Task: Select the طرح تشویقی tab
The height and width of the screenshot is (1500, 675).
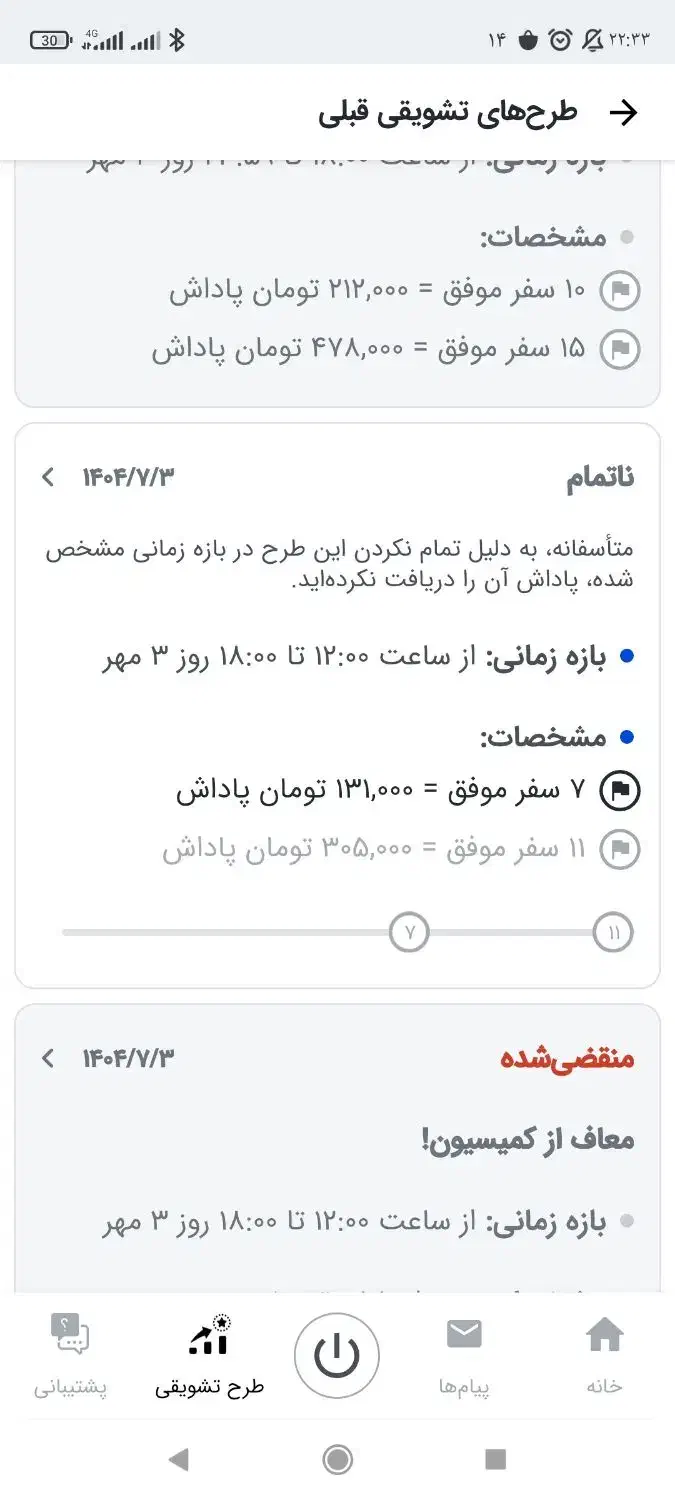Action: click(x=210, y=1355)
